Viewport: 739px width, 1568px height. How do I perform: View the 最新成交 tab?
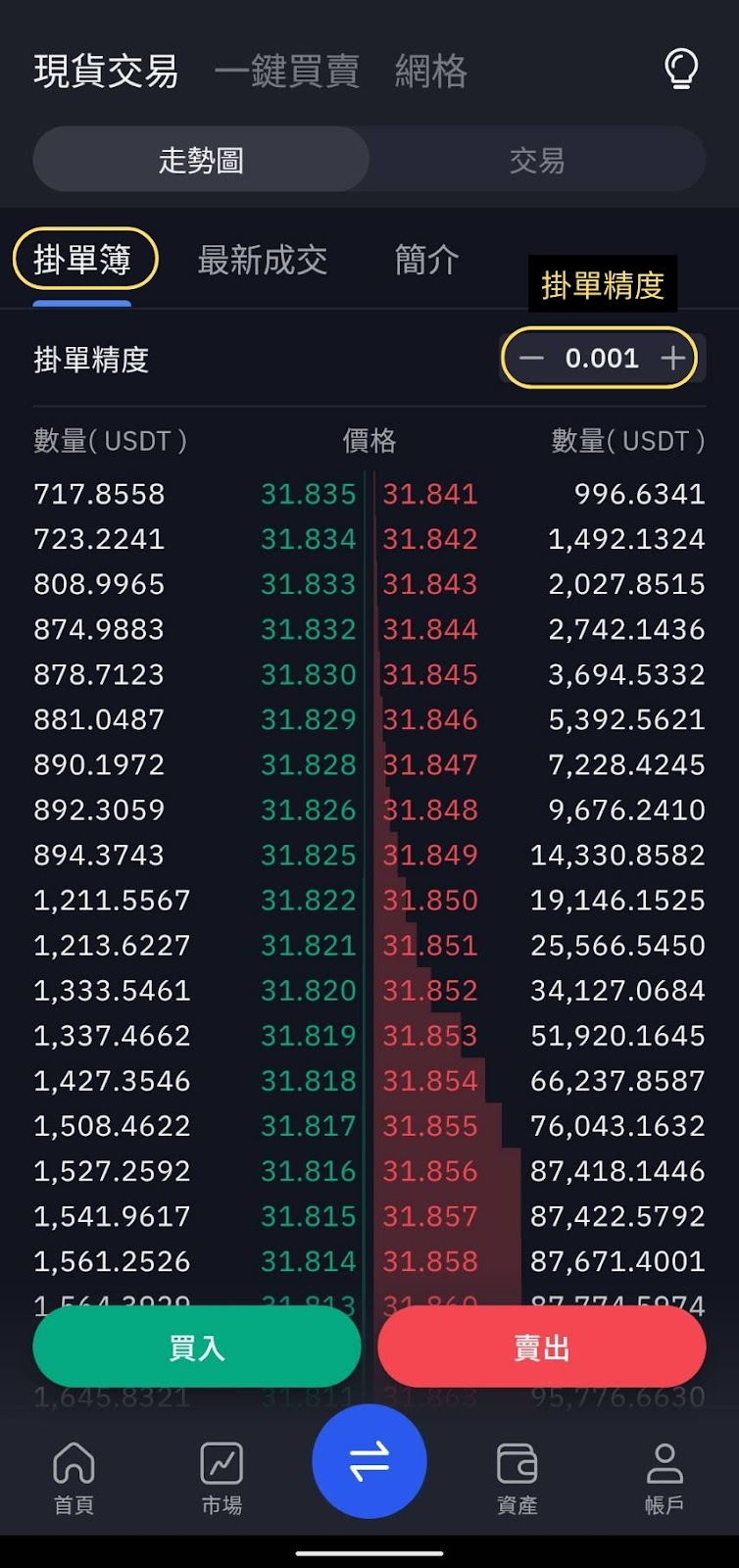[x=263, y=260]
